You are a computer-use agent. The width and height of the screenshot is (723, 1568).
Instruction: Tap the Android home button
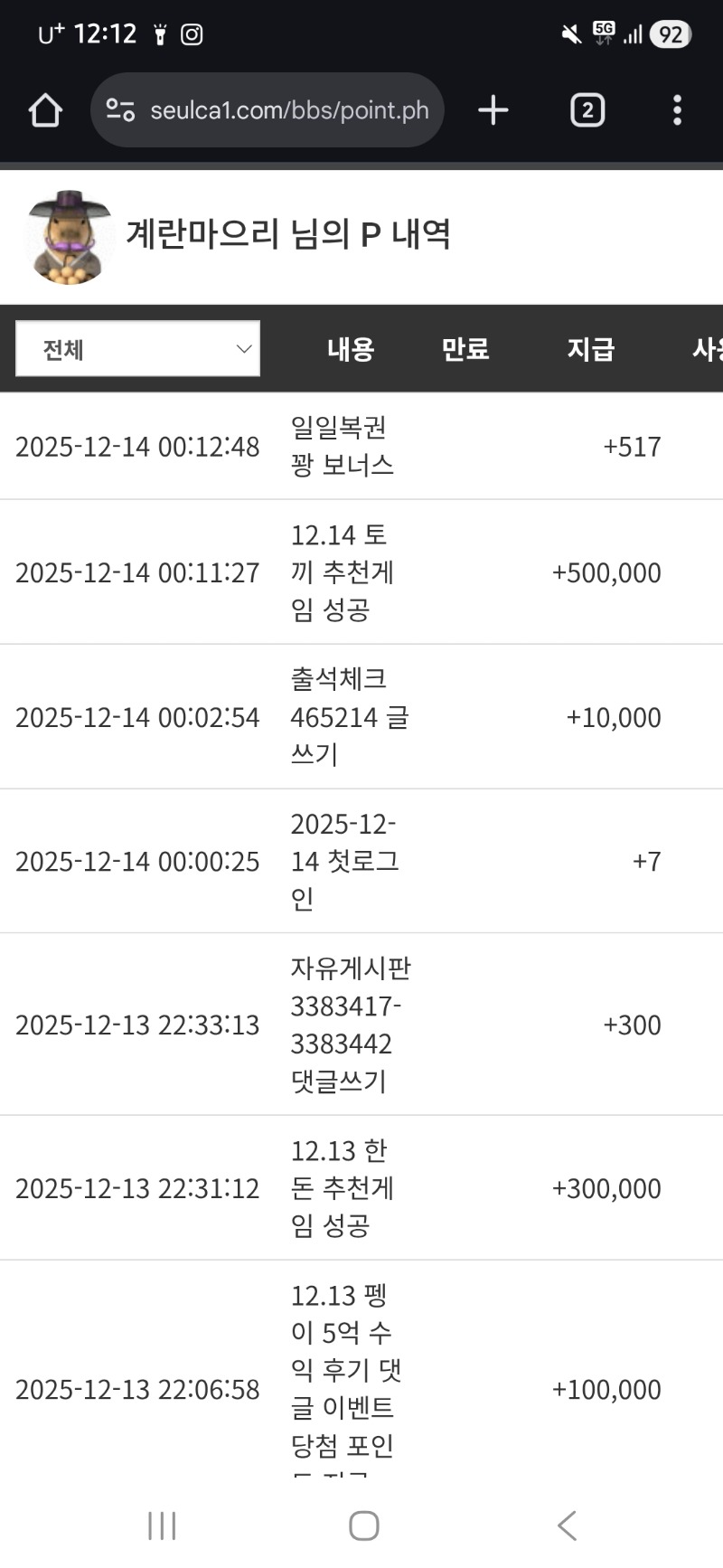(363, 1525)
